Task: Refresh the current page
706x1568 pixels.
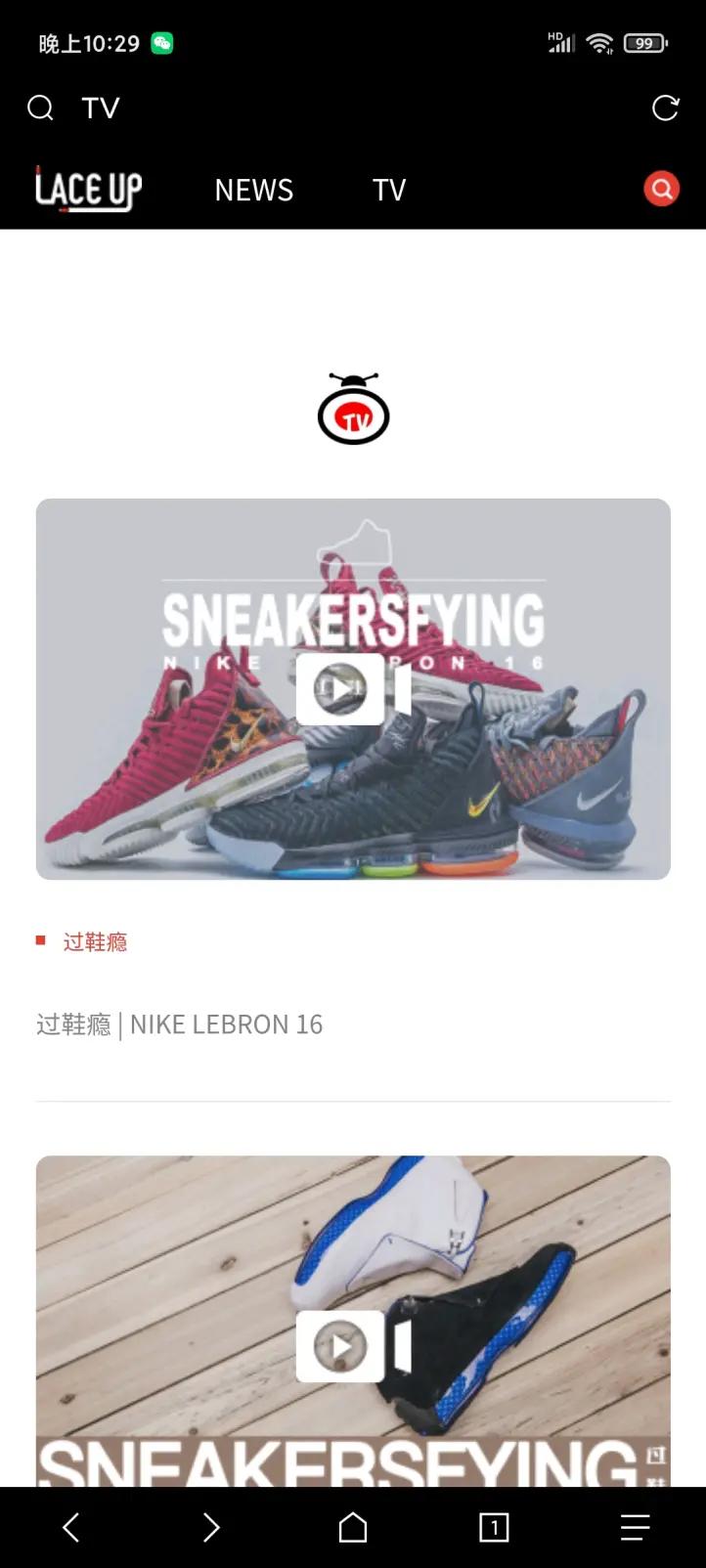Action: click(x=665, y=108)
